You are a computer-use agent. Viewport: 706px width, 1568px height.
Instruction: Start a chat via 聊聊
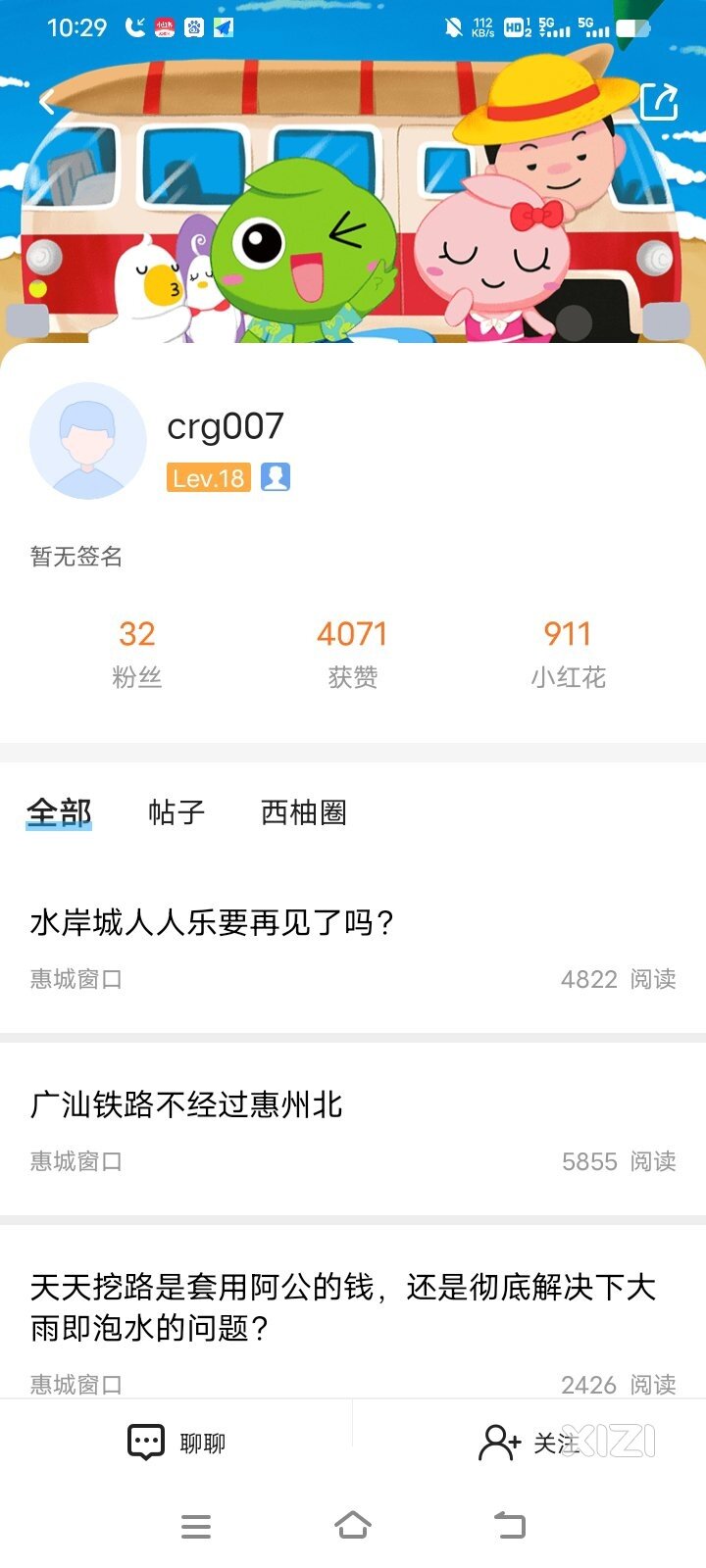tap(176, 1443)
